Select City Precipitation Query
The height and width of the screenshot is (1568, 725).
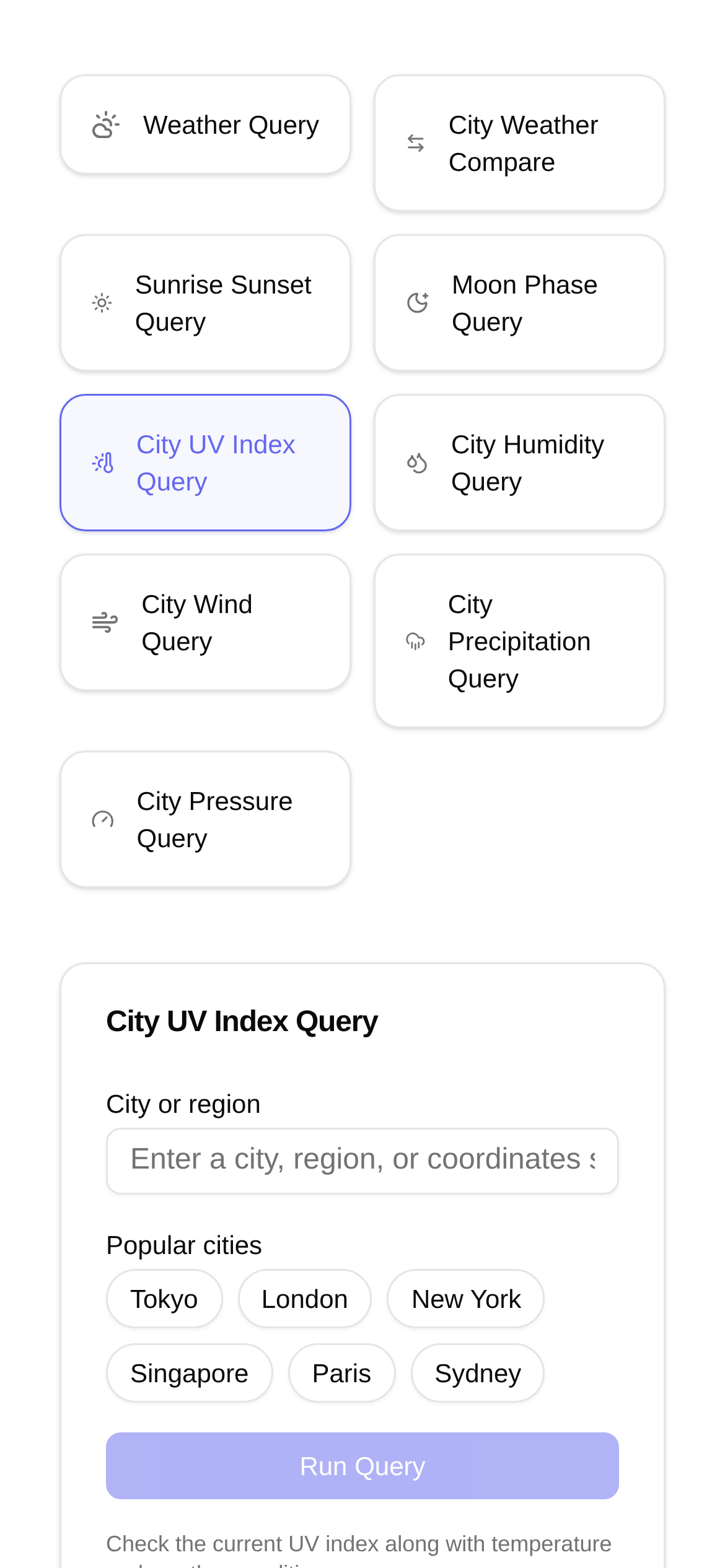(519, 641)
